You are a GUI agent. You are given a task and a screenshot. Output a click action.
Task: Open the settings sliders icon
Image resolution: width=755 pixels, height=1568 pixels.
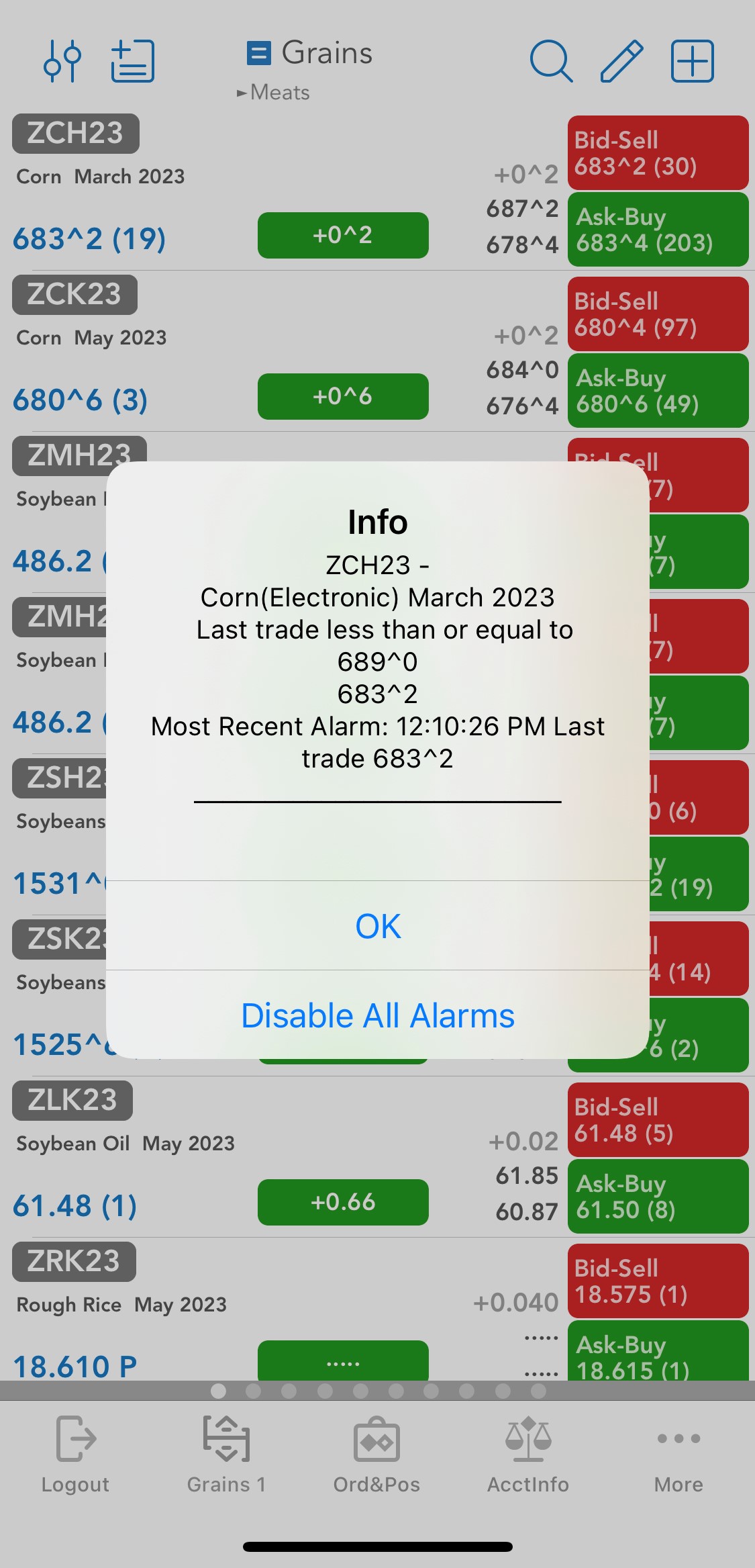pyautogui.click(x=62, y=61)
